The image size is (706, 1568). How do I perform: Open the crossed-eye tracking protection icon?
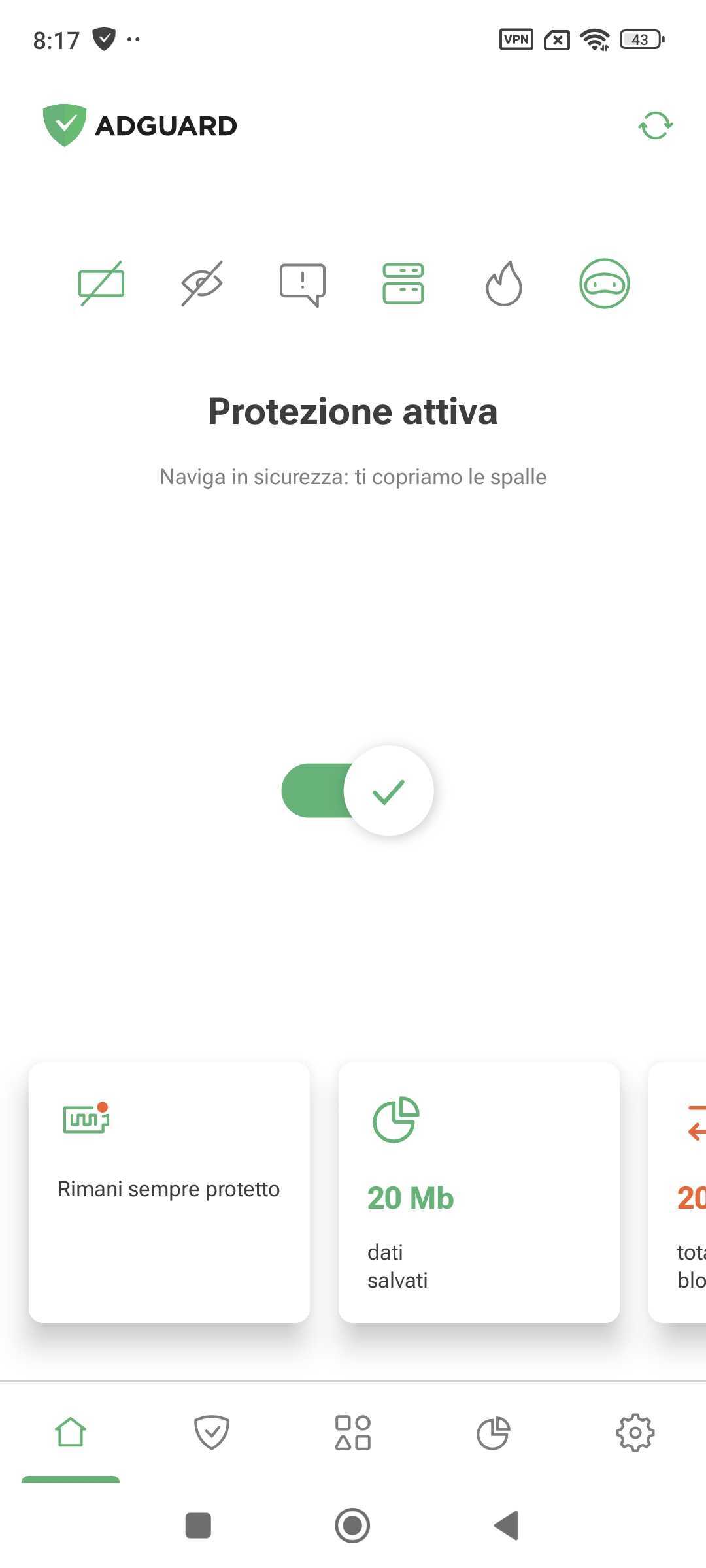202,284
